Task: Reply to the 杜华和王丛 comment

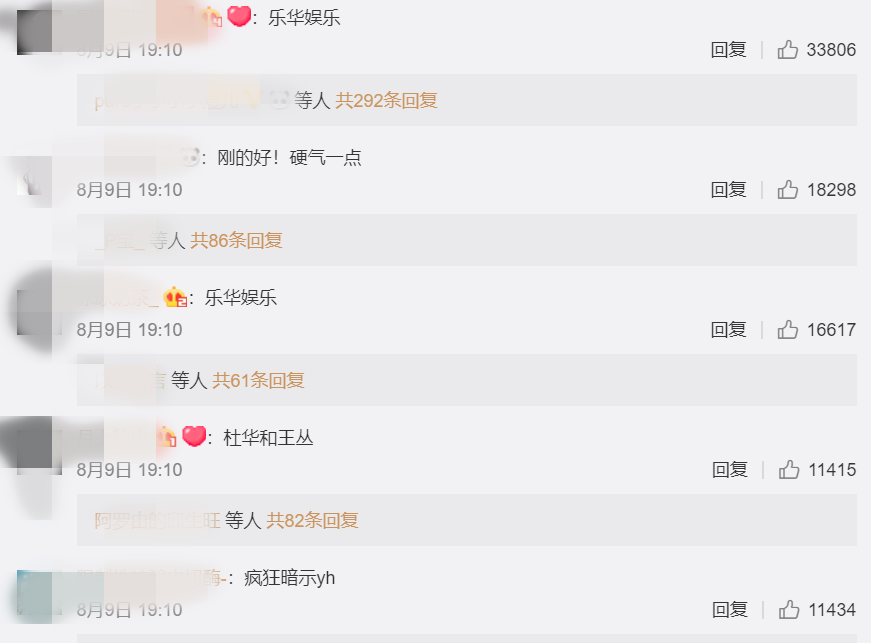Action: pyautogui.click(x=729, y=470)
